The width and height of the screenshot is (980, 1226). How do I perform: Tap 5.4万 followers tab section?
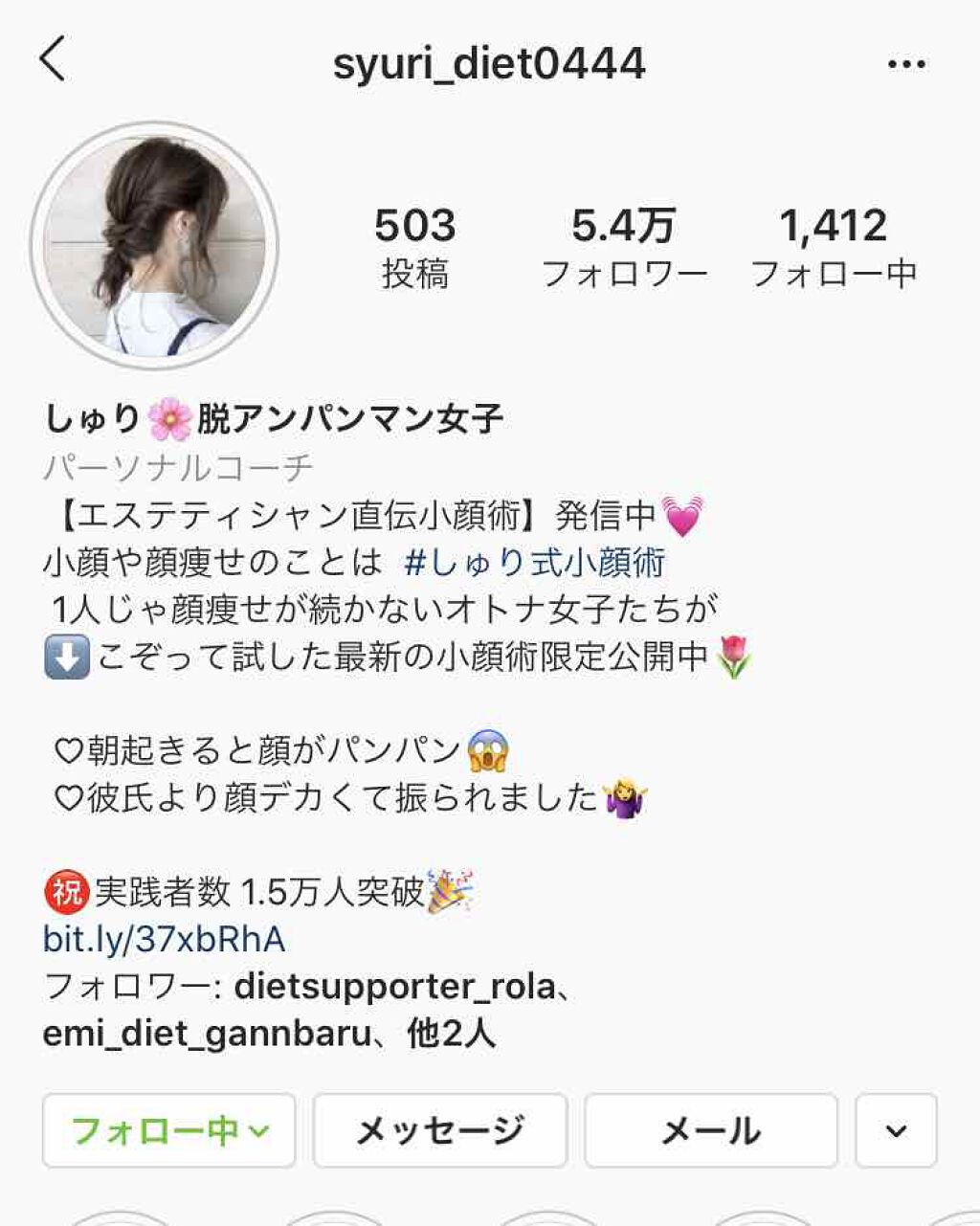(624, 225)
